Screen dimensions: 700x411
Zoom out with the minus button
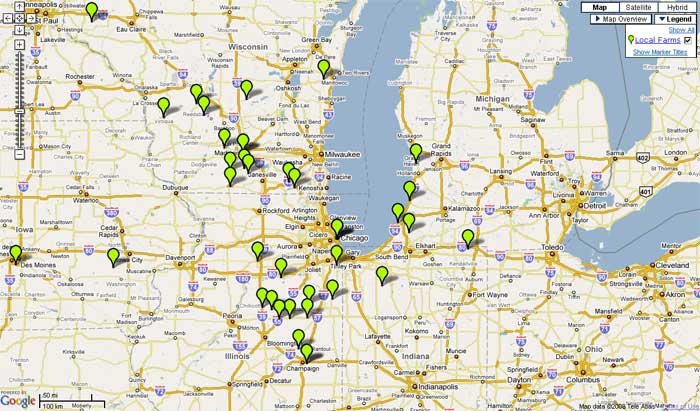[x=18, y=155]
